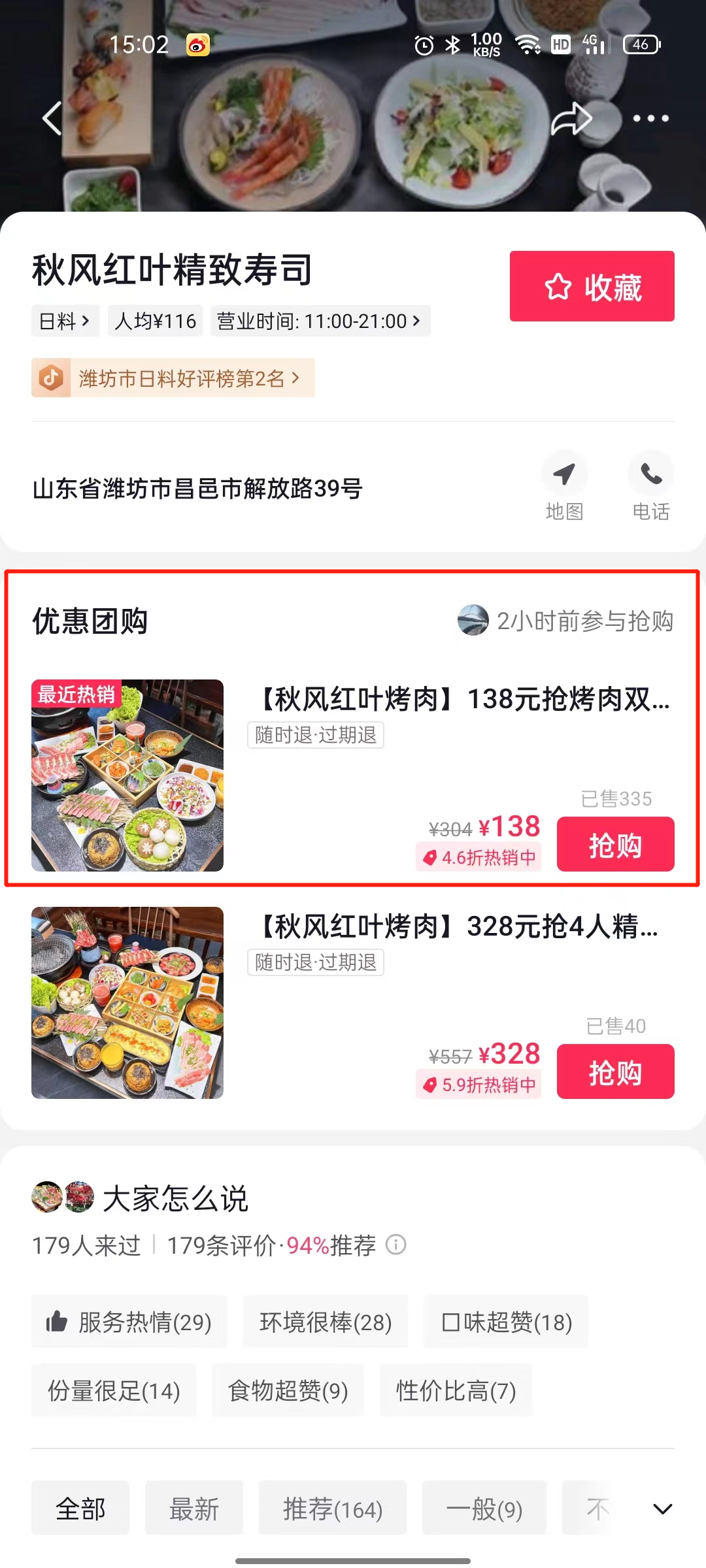Viewport: 706px width, 1568px height.
Task: Filter reviews by 环境很棒(28)
Action: [x=326, y=1322]
